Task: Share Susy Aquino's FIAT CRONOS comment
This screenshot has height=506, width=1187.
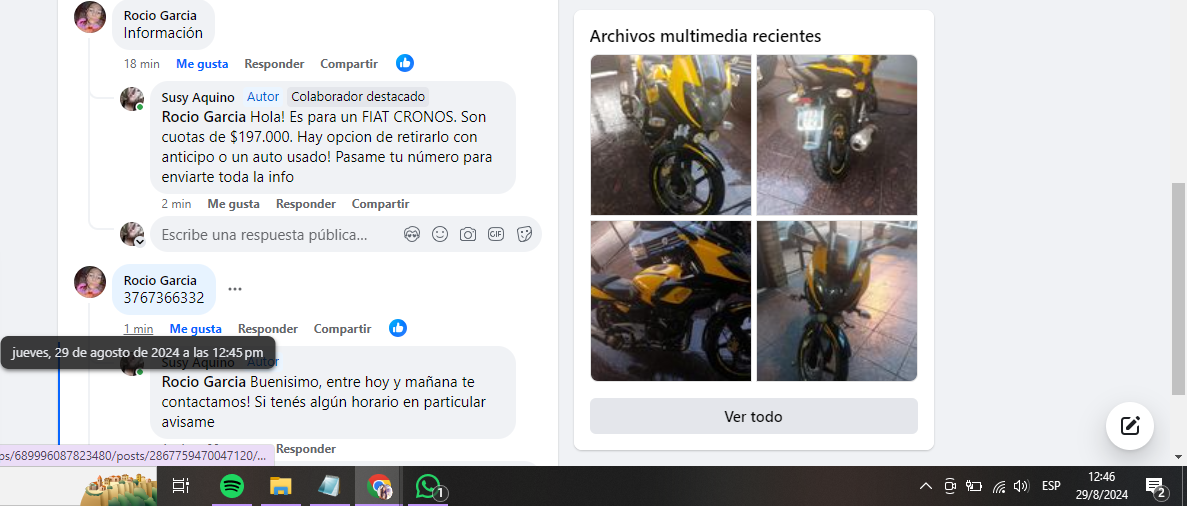Action: (380, 204)
